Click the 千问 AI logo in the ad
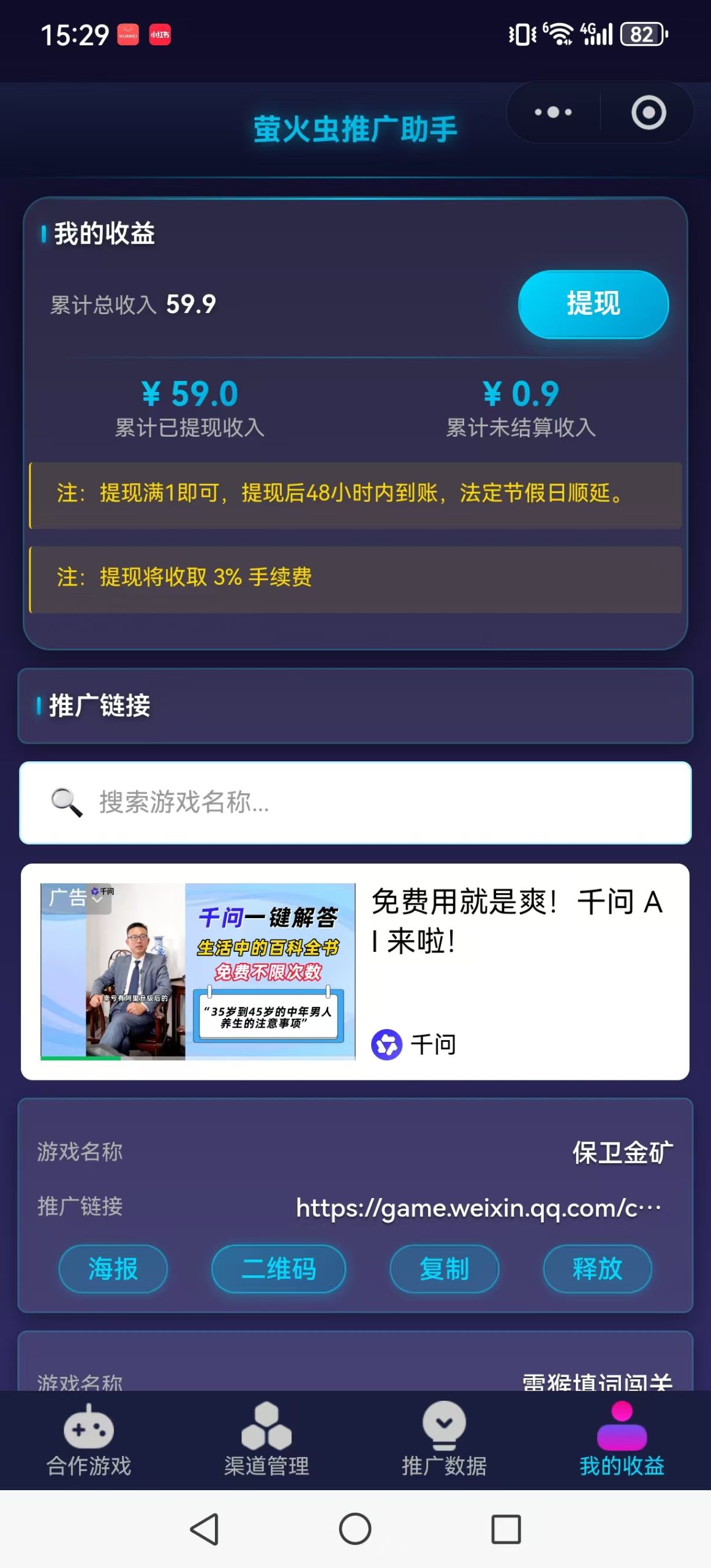 coord(388,1044)
